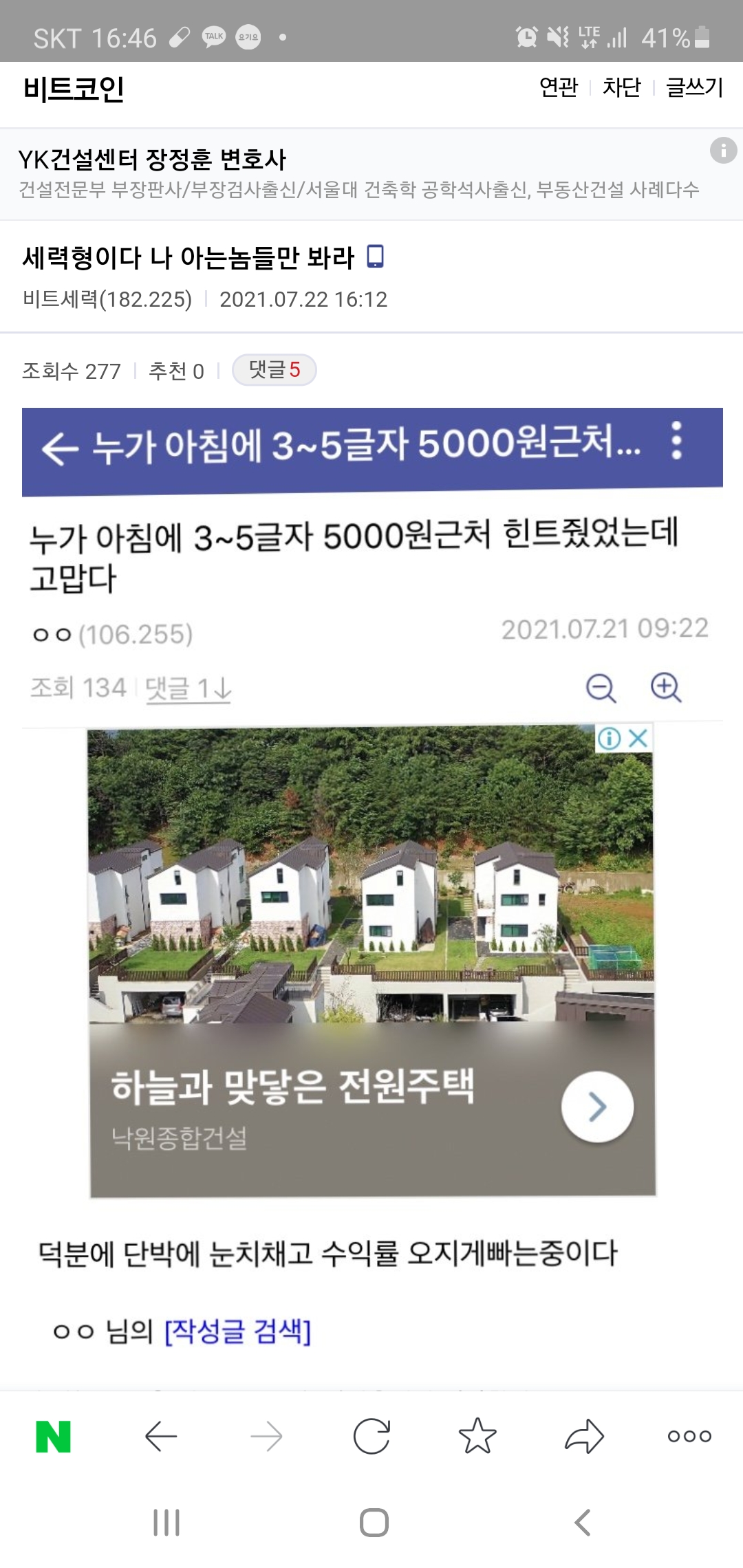Image resolution: width=743 pixels, height=1568 pixels.
Task: Go back to the previous page in browser toolbar
Action: click(161, 1436)
